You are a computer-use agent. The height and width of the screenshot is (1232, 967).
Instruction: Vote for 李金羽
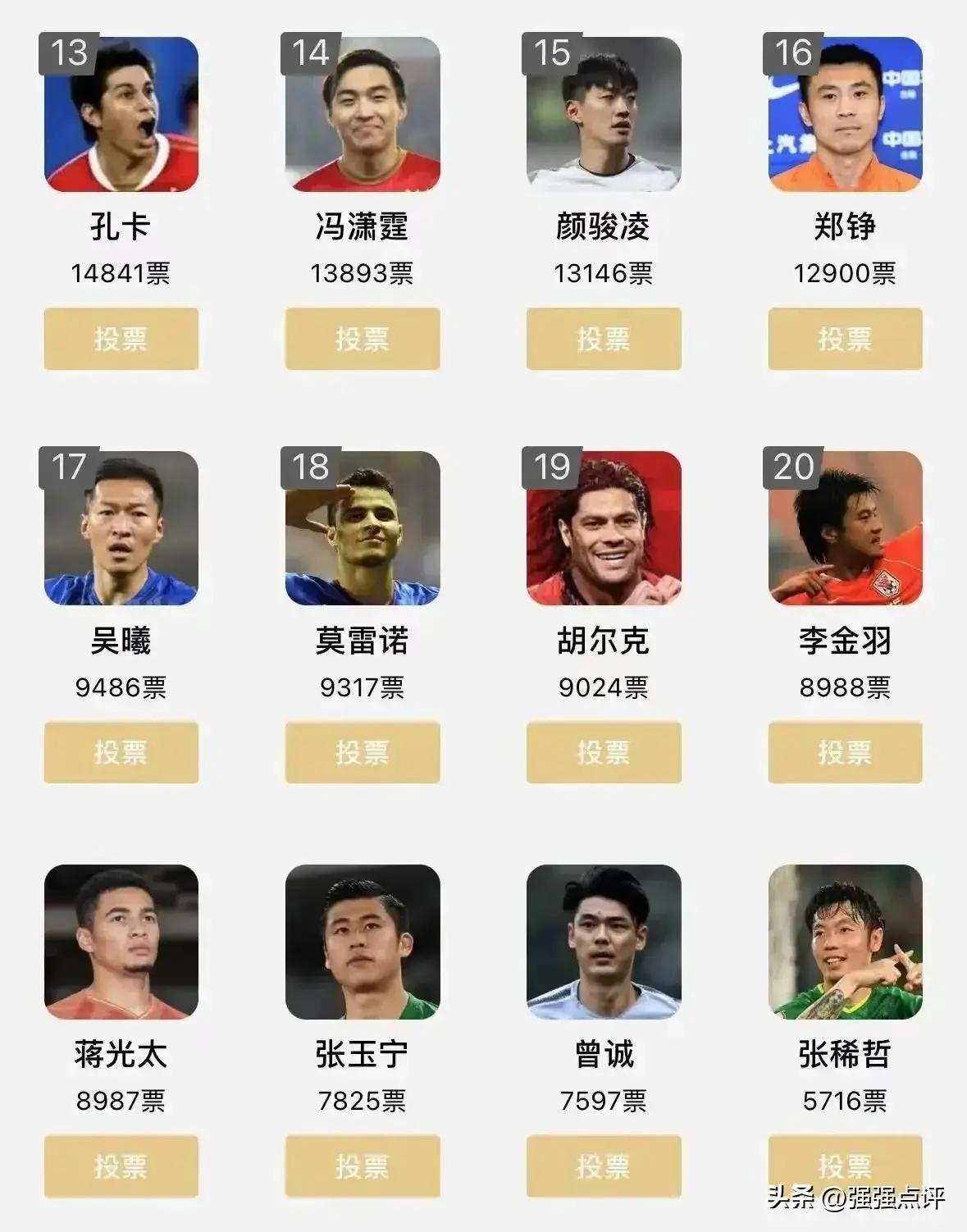point(845,752)
